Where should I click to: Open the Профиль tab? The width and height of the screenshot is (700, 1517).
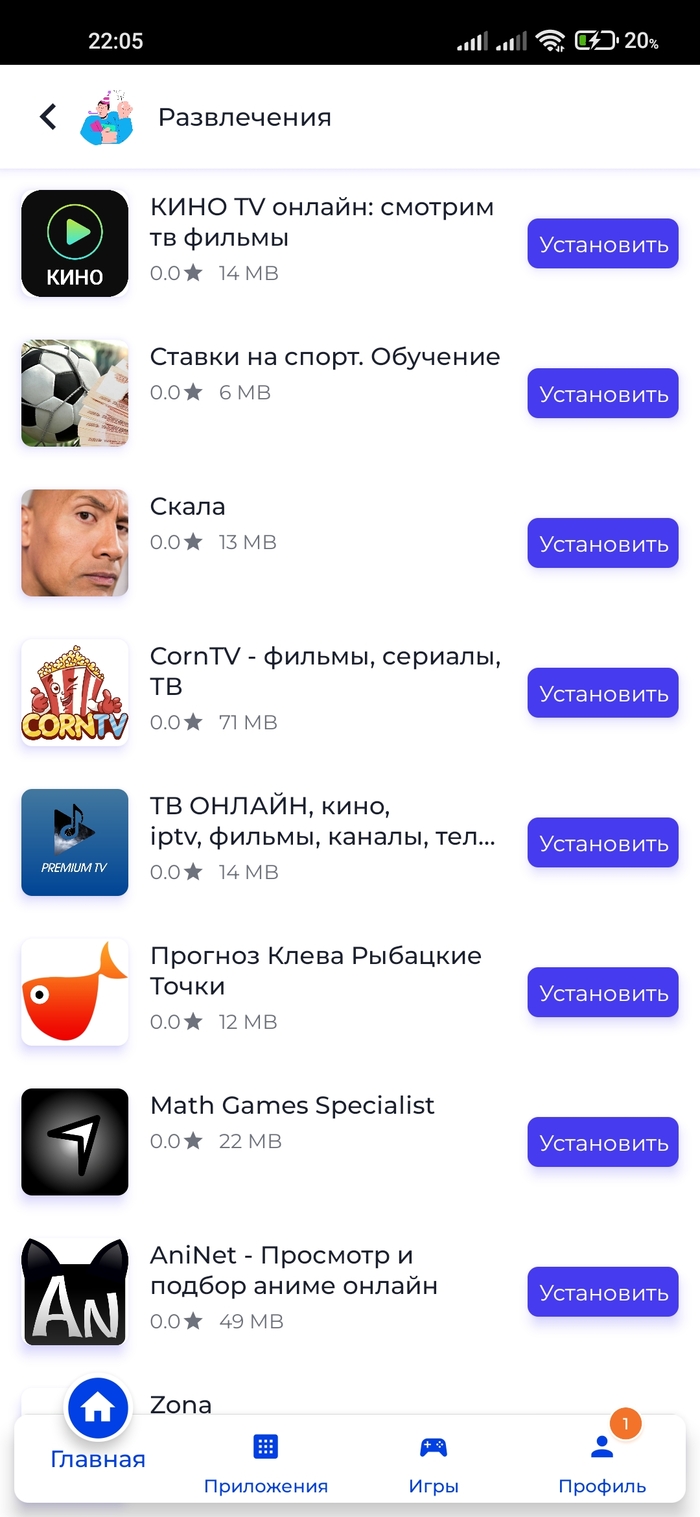click(x=602, y=1463)
